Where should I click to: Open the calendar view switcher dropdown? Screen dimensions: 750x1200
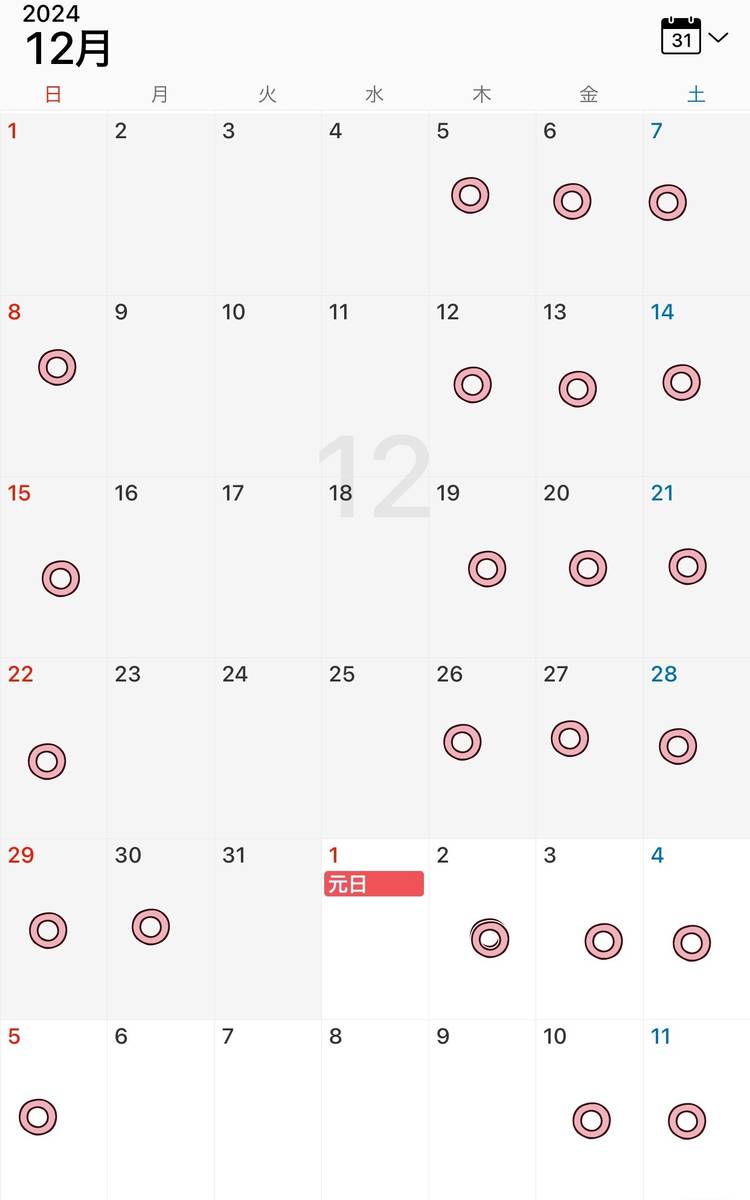click(694, 38)
